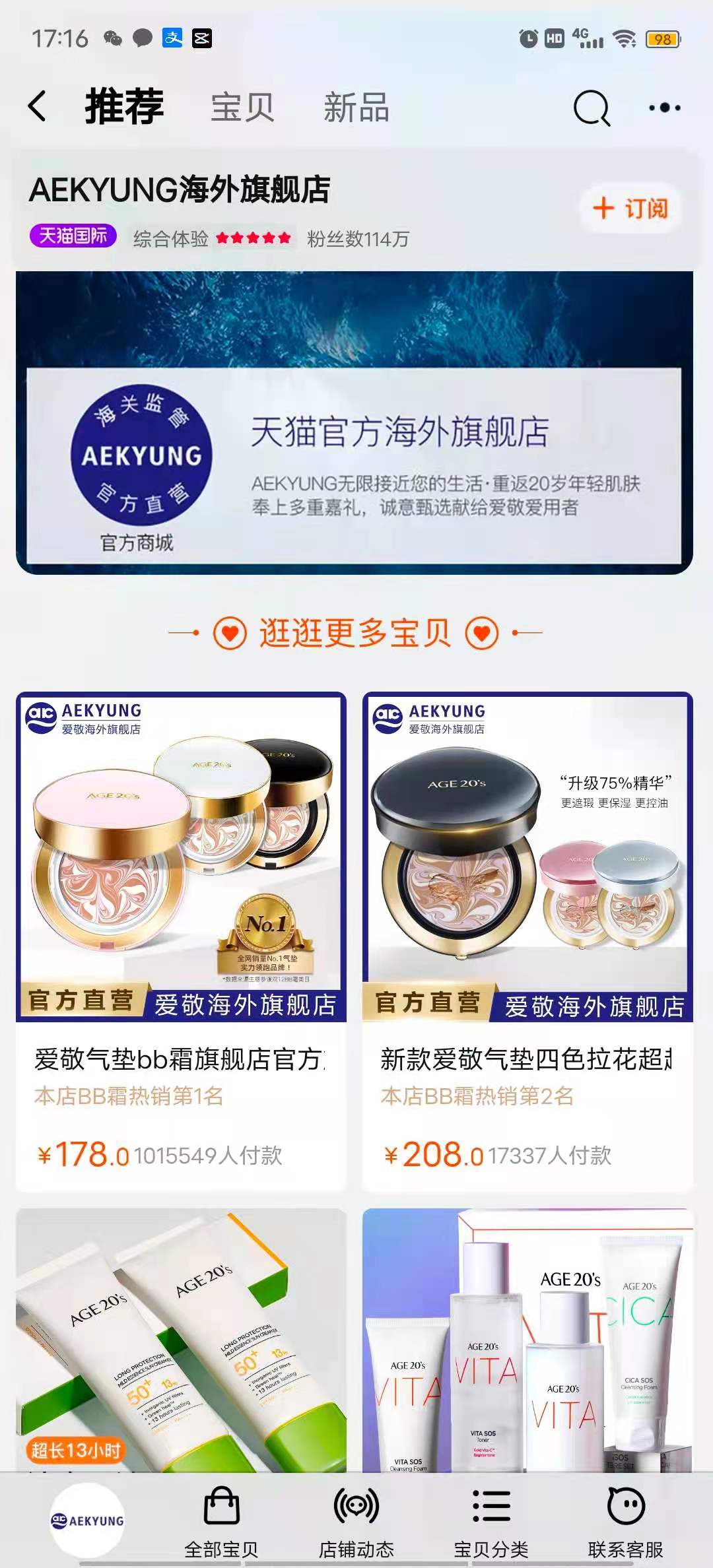Open the three-dot overflow menu
The width and height of the screenshot is (713, 1568).
pos(664,107)
